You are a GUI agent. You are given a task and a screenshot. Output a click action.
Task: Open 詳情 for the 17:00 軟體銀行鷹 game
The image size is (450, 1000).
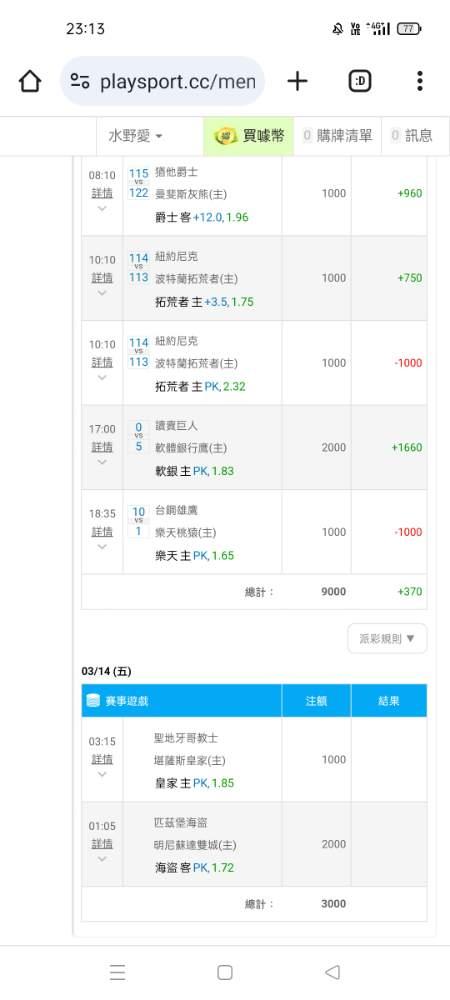click(102, 447)
